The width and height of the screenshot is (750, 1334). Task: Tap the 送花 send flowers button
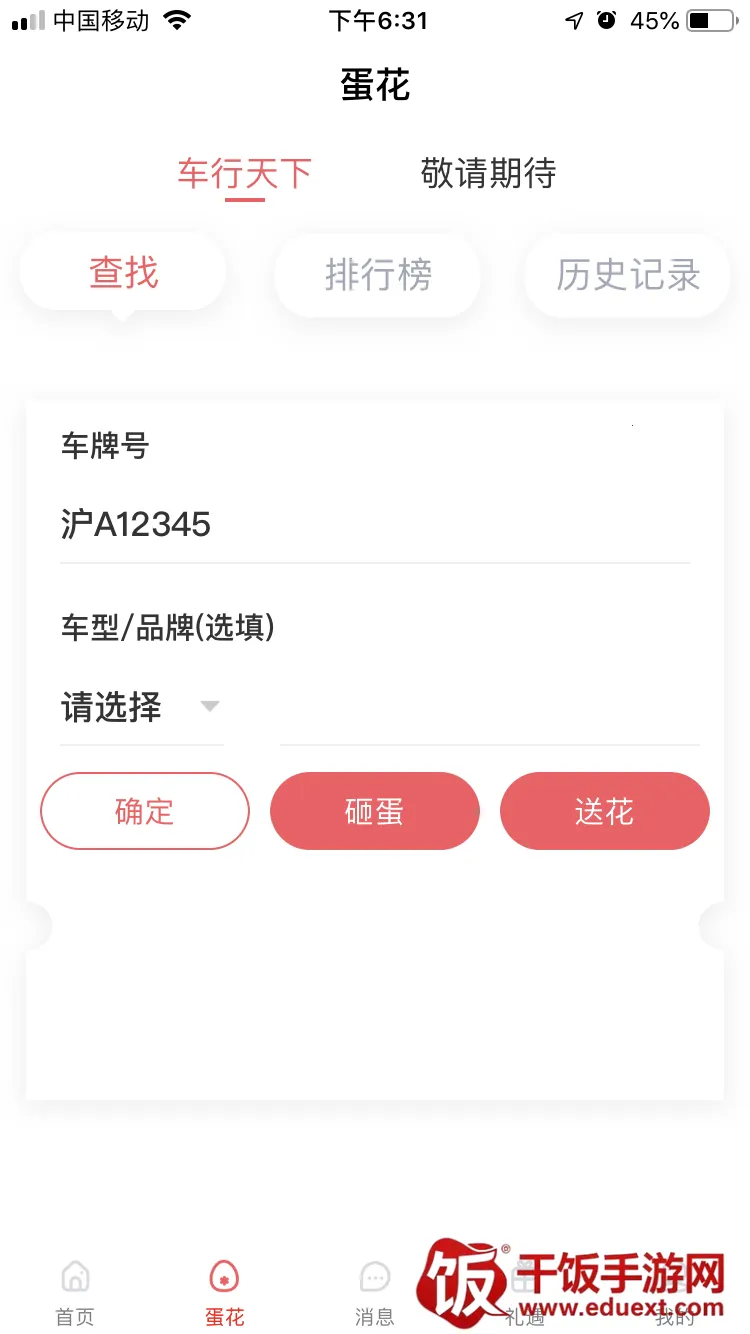[x=604, y=811]
